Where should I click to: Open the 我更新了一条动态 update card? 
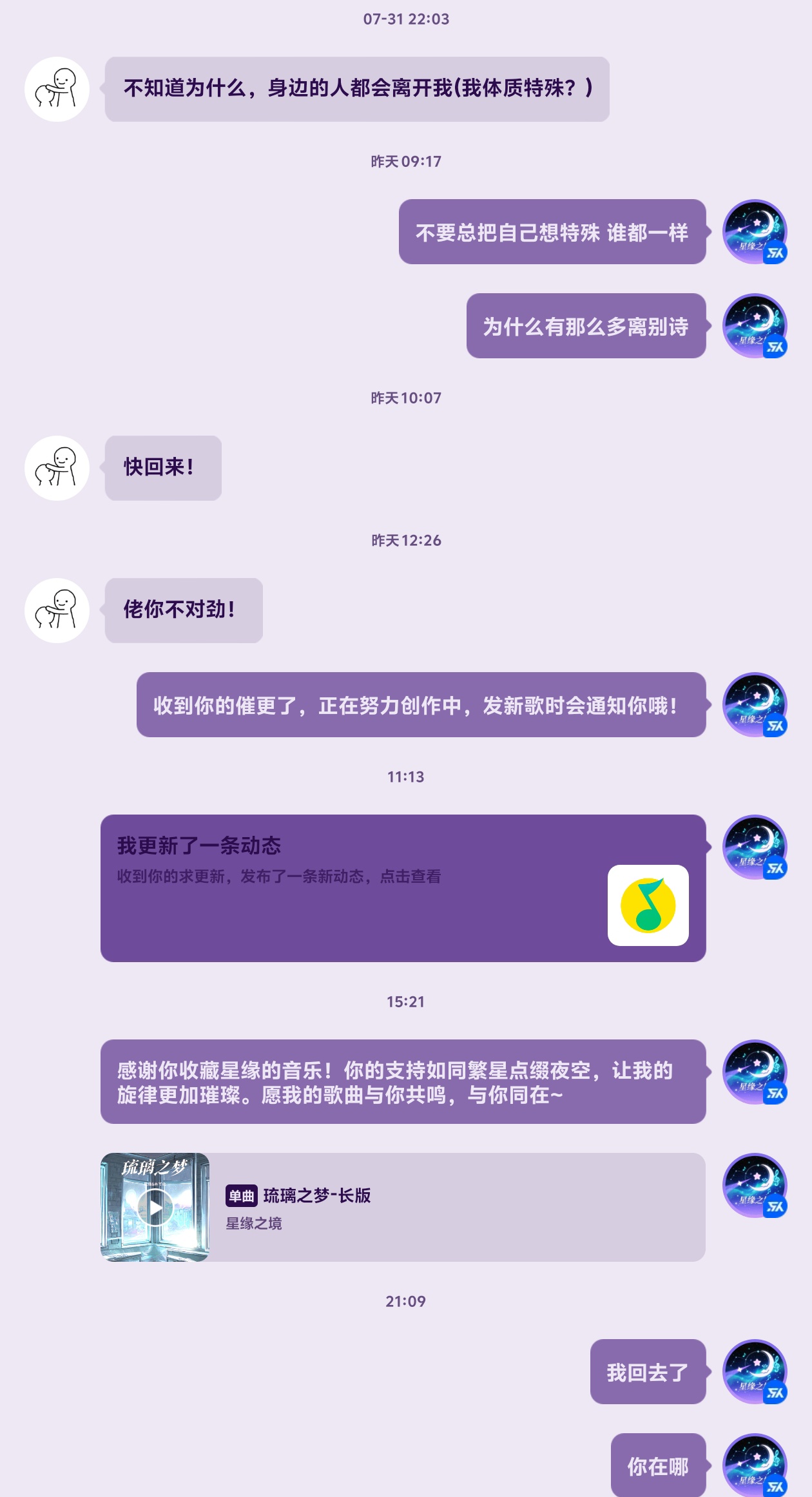pyautogui.click(x=403, y=887)
